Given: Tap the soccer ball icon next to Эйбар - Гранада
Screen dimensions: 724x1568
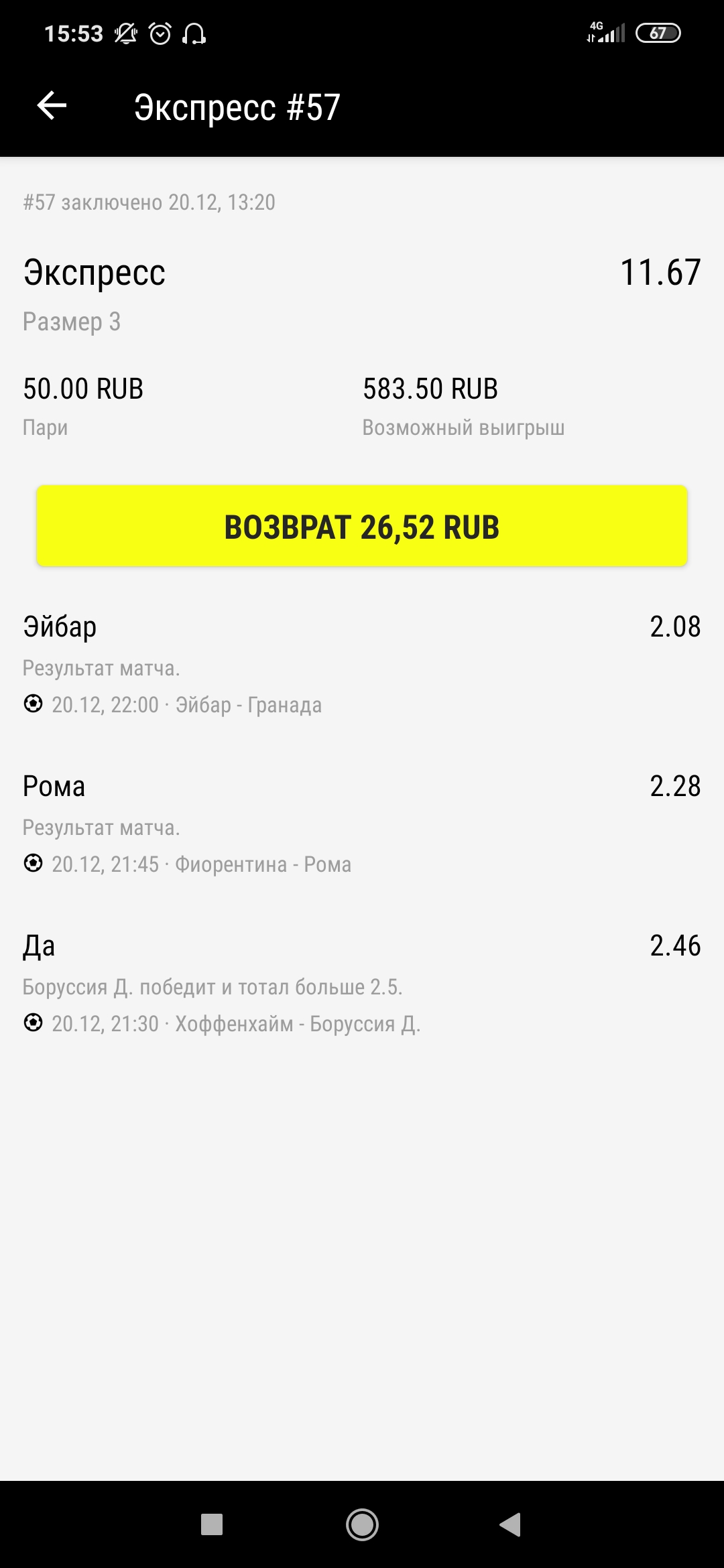Looking at the screenshot, I should click(x=32, y=705).
